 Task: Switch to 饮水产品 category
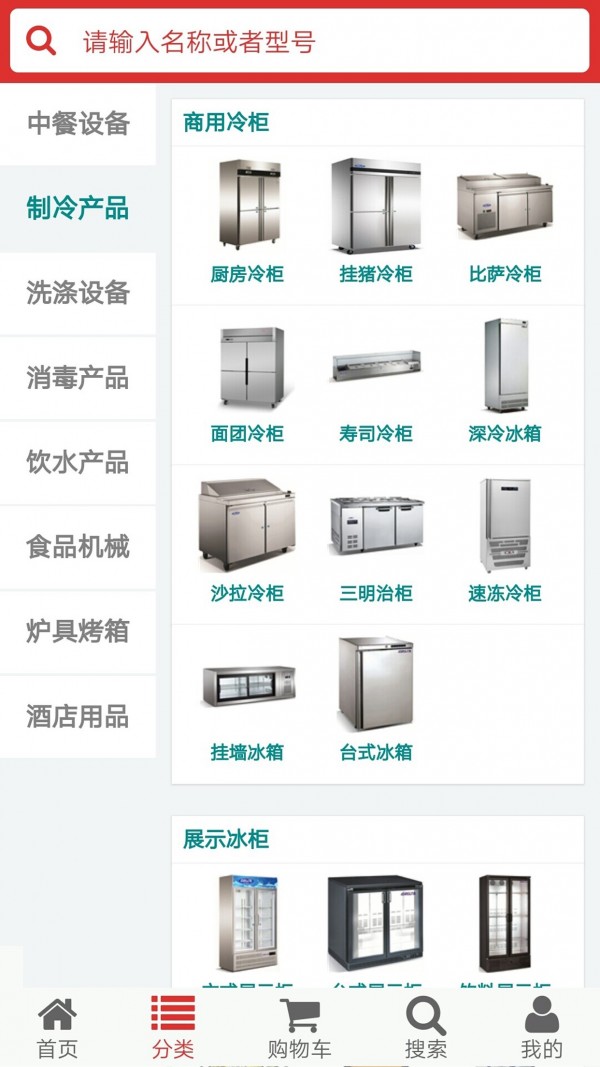coord(78,462)
